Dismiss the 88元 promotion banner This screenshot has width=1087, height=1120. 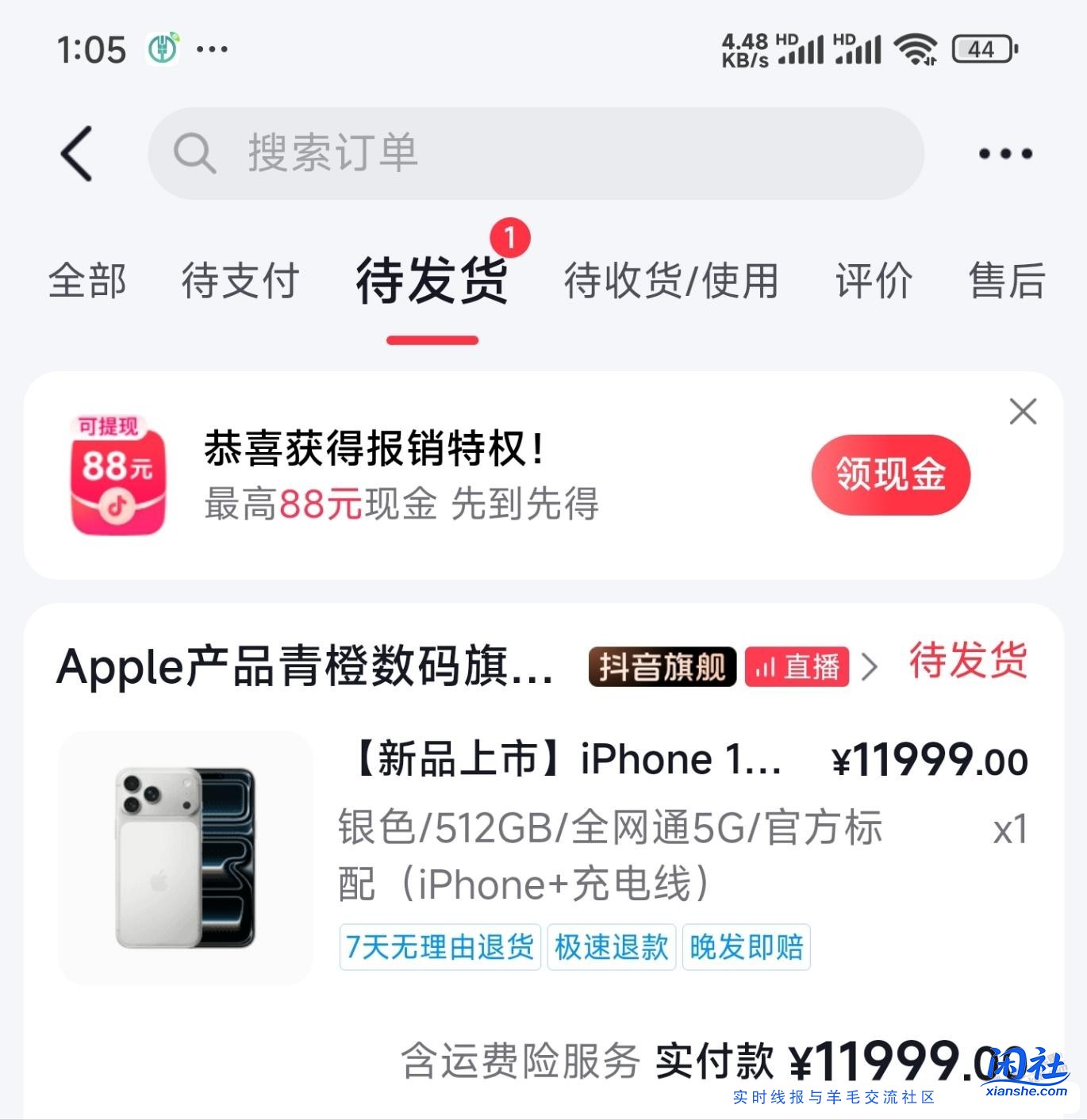1024,412
